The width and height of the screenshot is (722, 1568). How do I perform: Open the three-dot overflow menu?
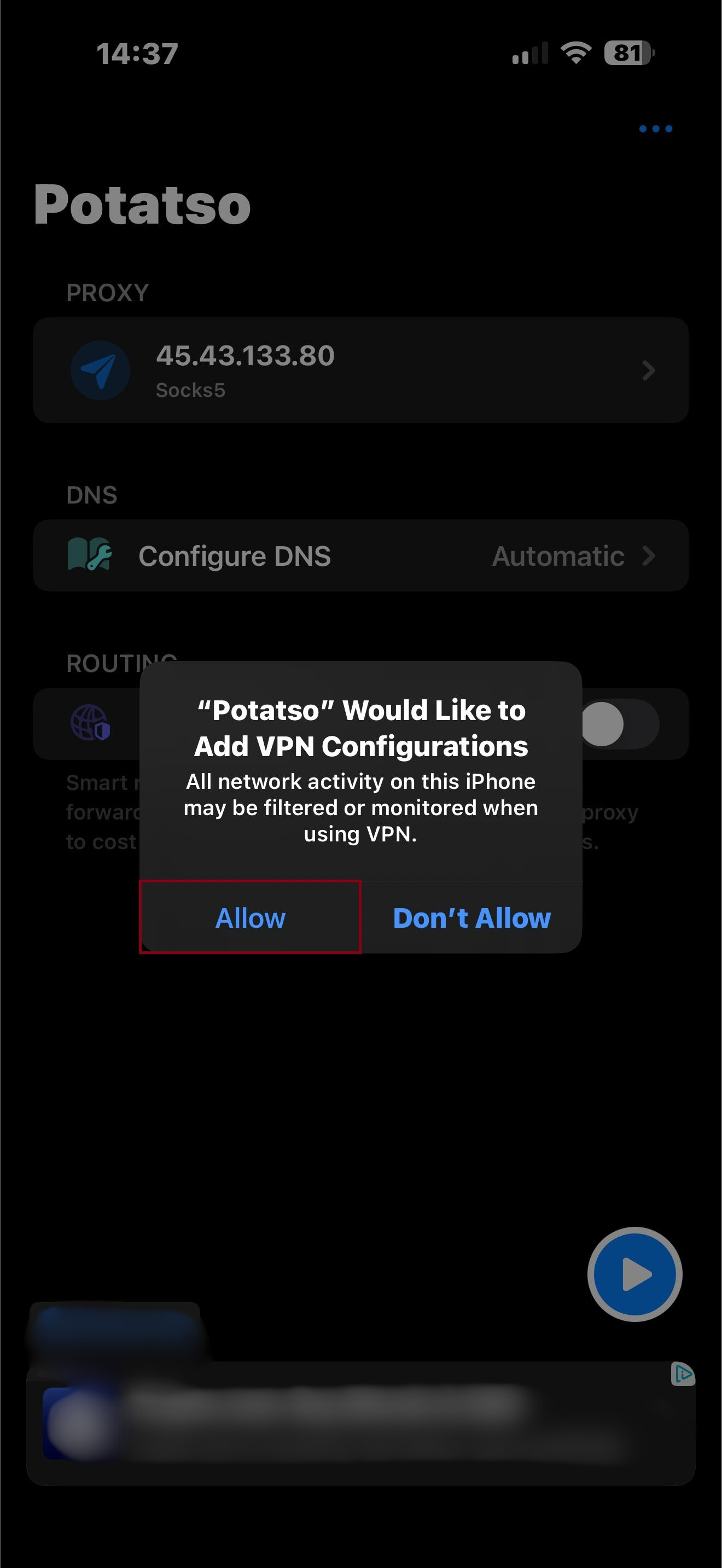tap(656, 128)
